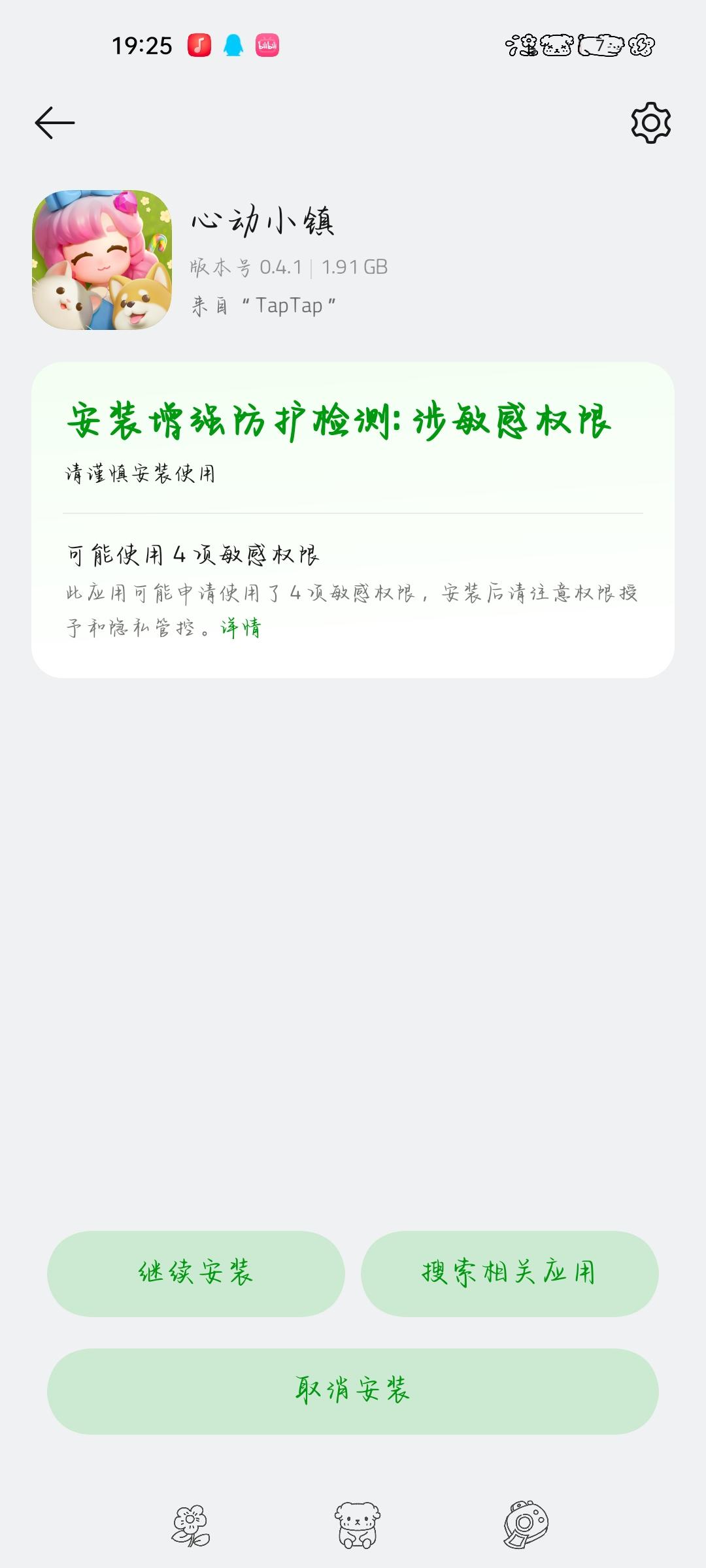Tap the source label 来自 TapTap

click(x=261, y=304)
